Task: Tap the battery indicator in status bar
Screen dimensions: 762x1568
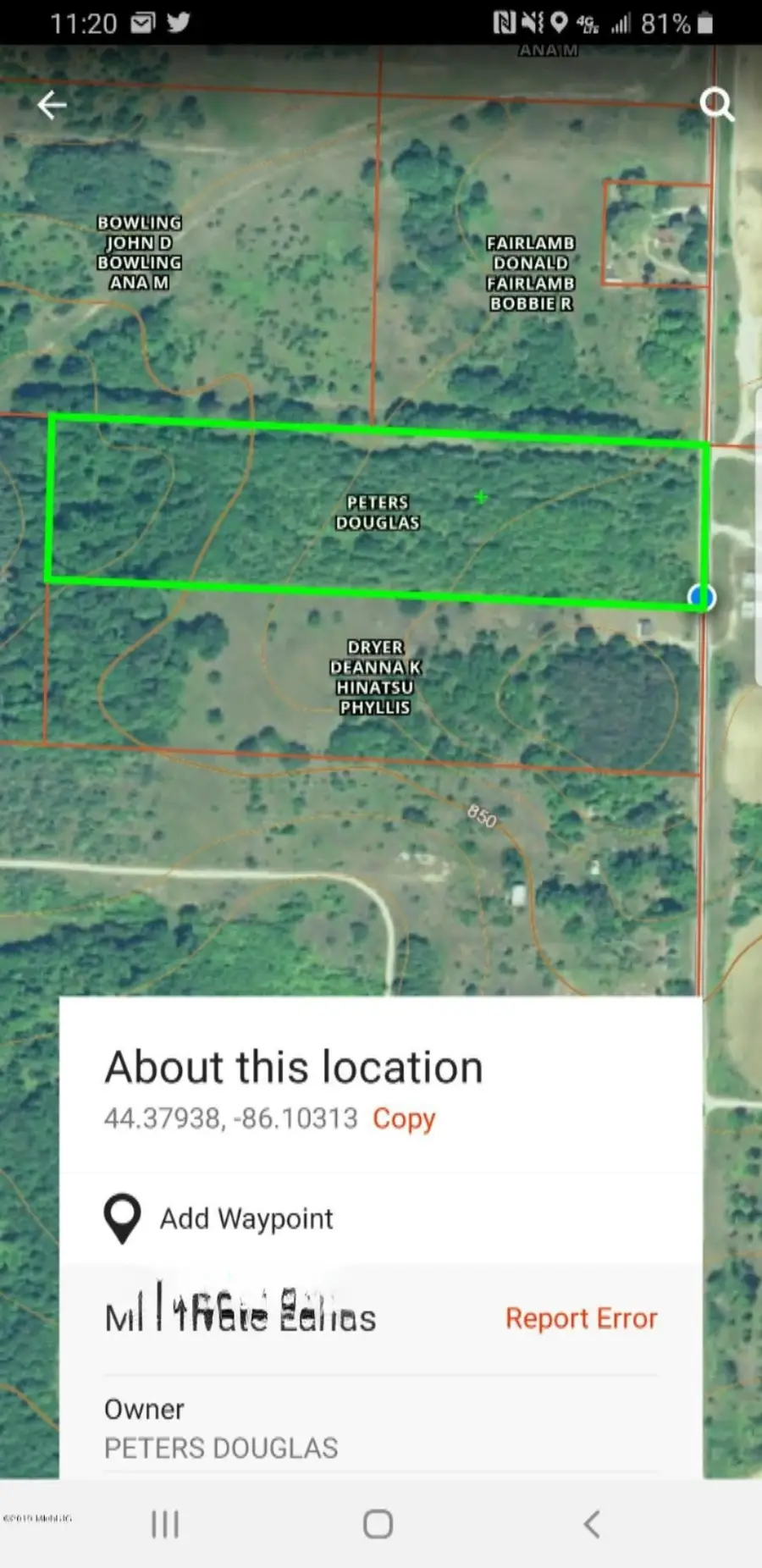Action: click(x=704, y=23)
